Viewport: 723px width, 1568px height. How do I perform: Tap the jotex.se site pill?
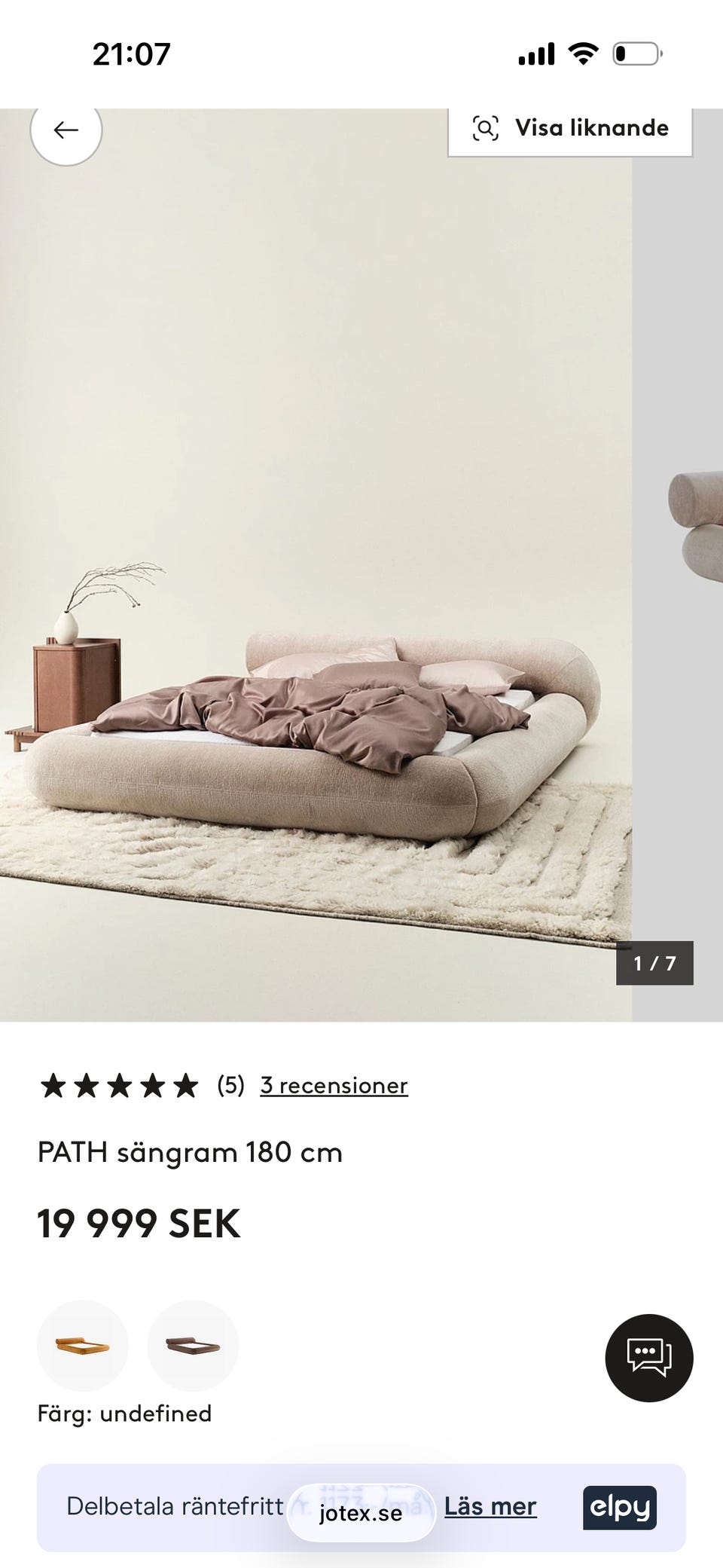point(360,1513)
